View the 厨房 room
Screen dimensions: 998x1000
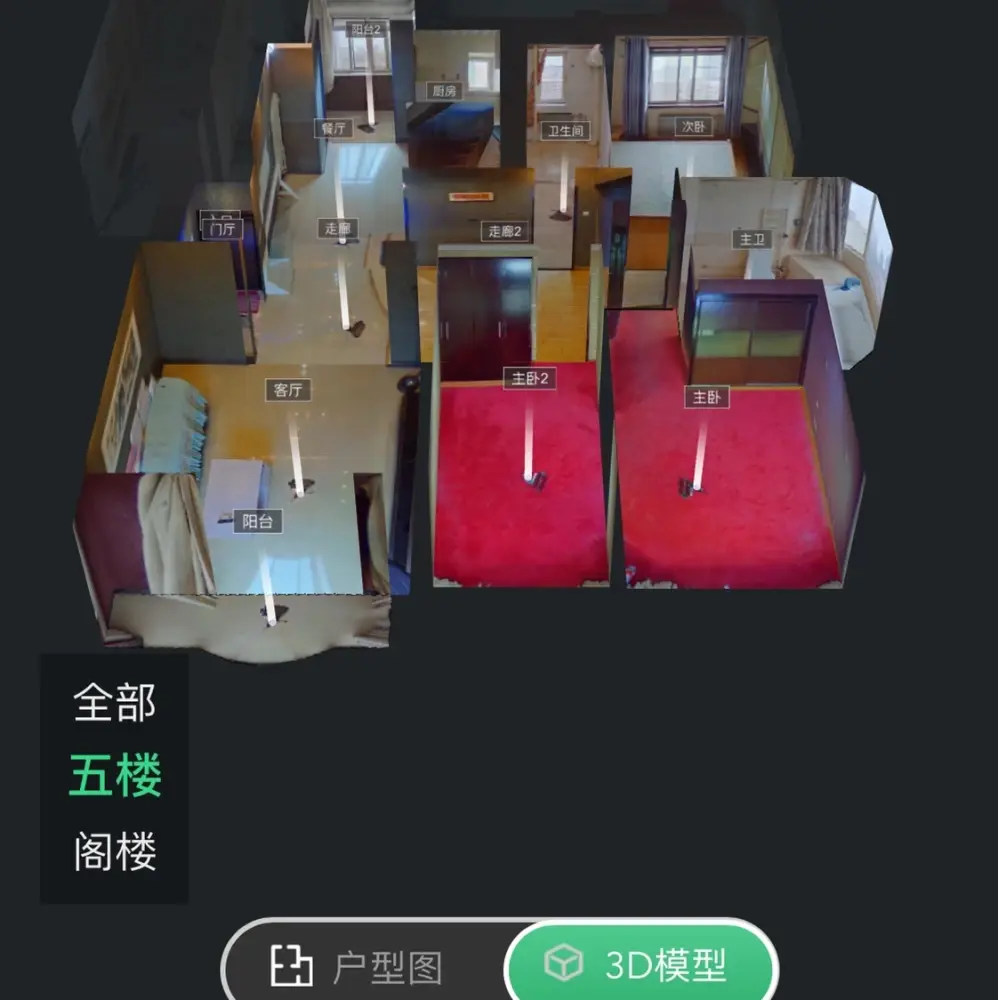445,91
